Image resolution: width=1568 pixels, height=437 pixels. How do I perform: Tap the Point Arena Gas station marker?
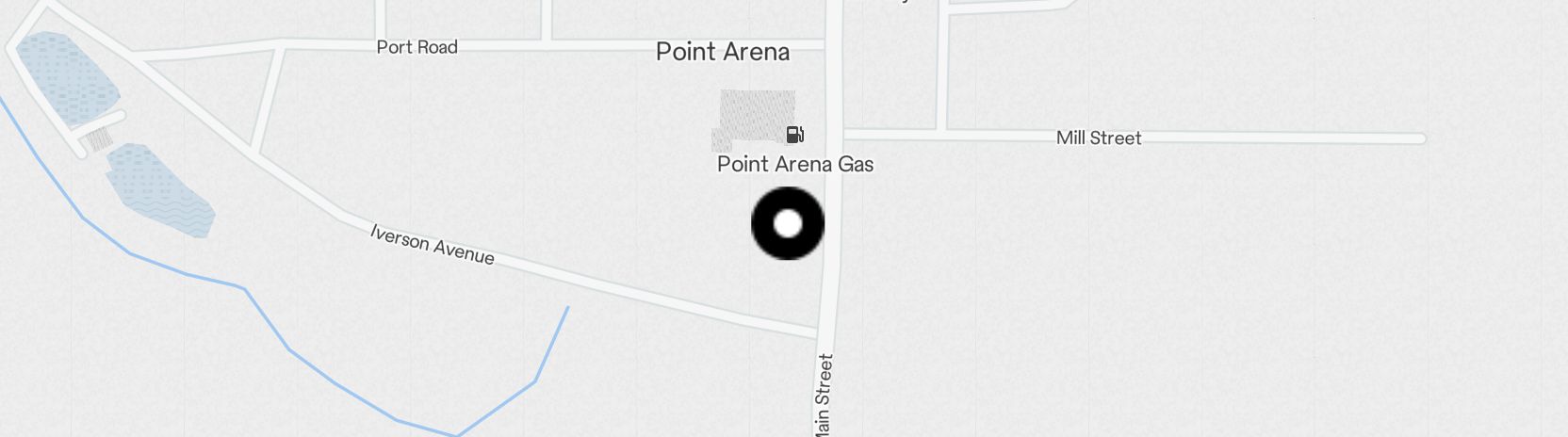[795, 135]
